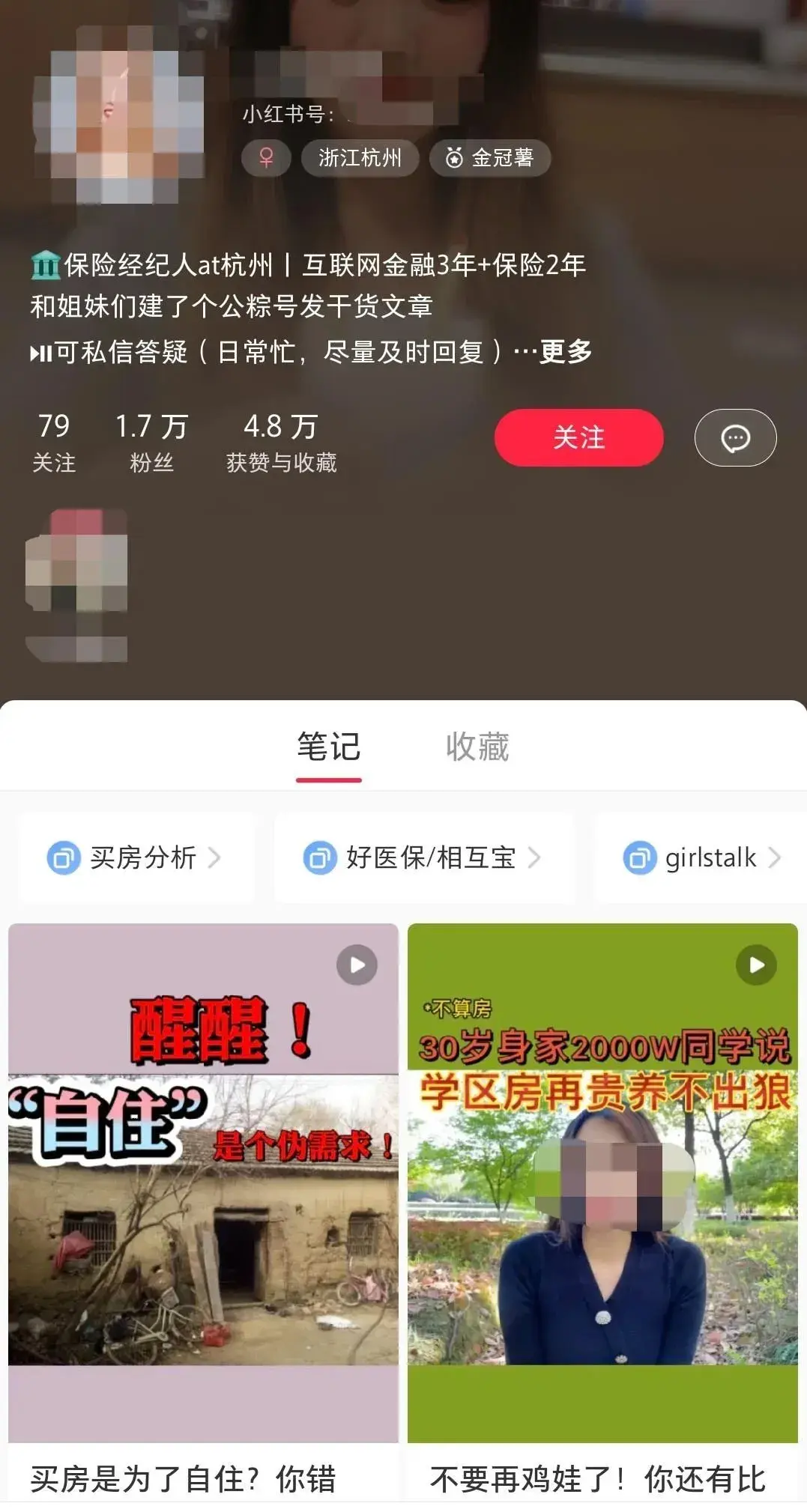
Task: Open the girlstalk collection
Action: tap(701, 857)
